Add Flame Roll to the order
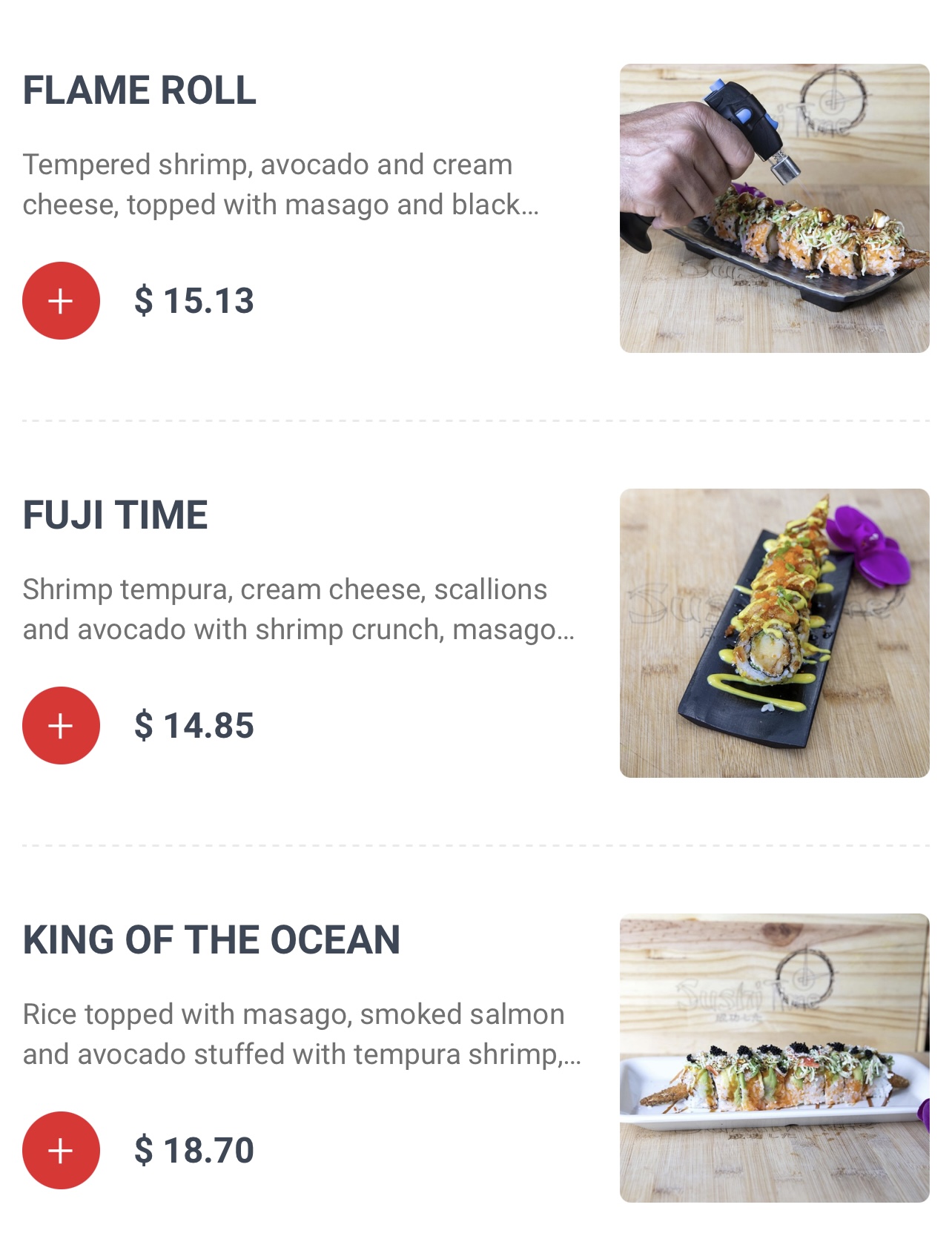The height and width of the screenshot is (1259, 952). click(61, 300)
